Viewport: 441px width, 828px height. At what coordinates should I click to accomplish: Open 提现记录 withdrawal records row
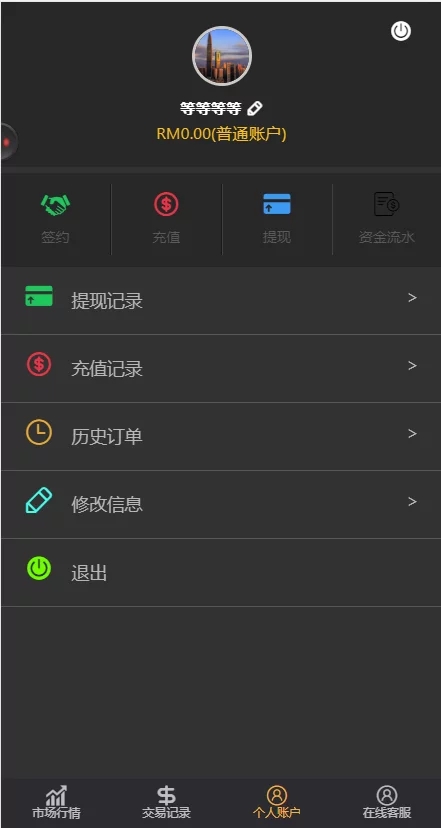pos(221,300)
